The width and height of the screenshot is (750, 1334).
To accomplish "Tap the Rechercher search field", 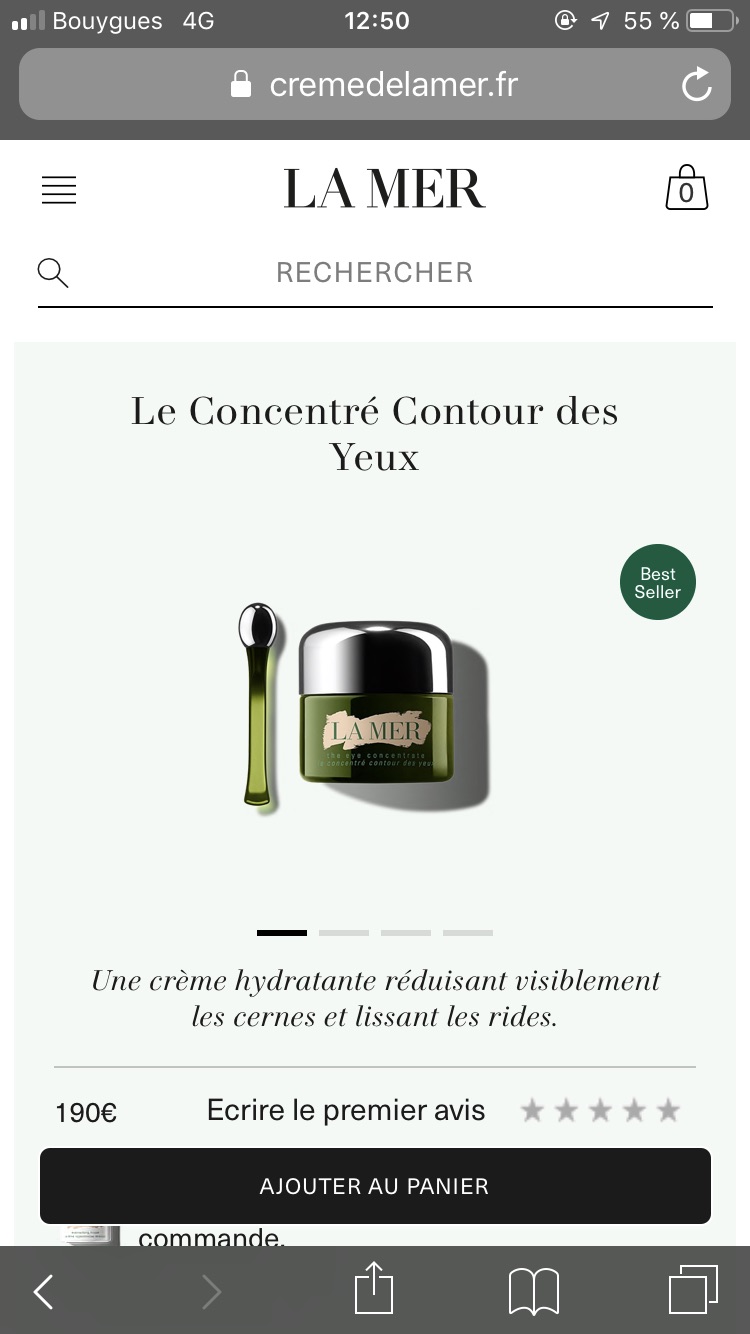I will [375, 272].
